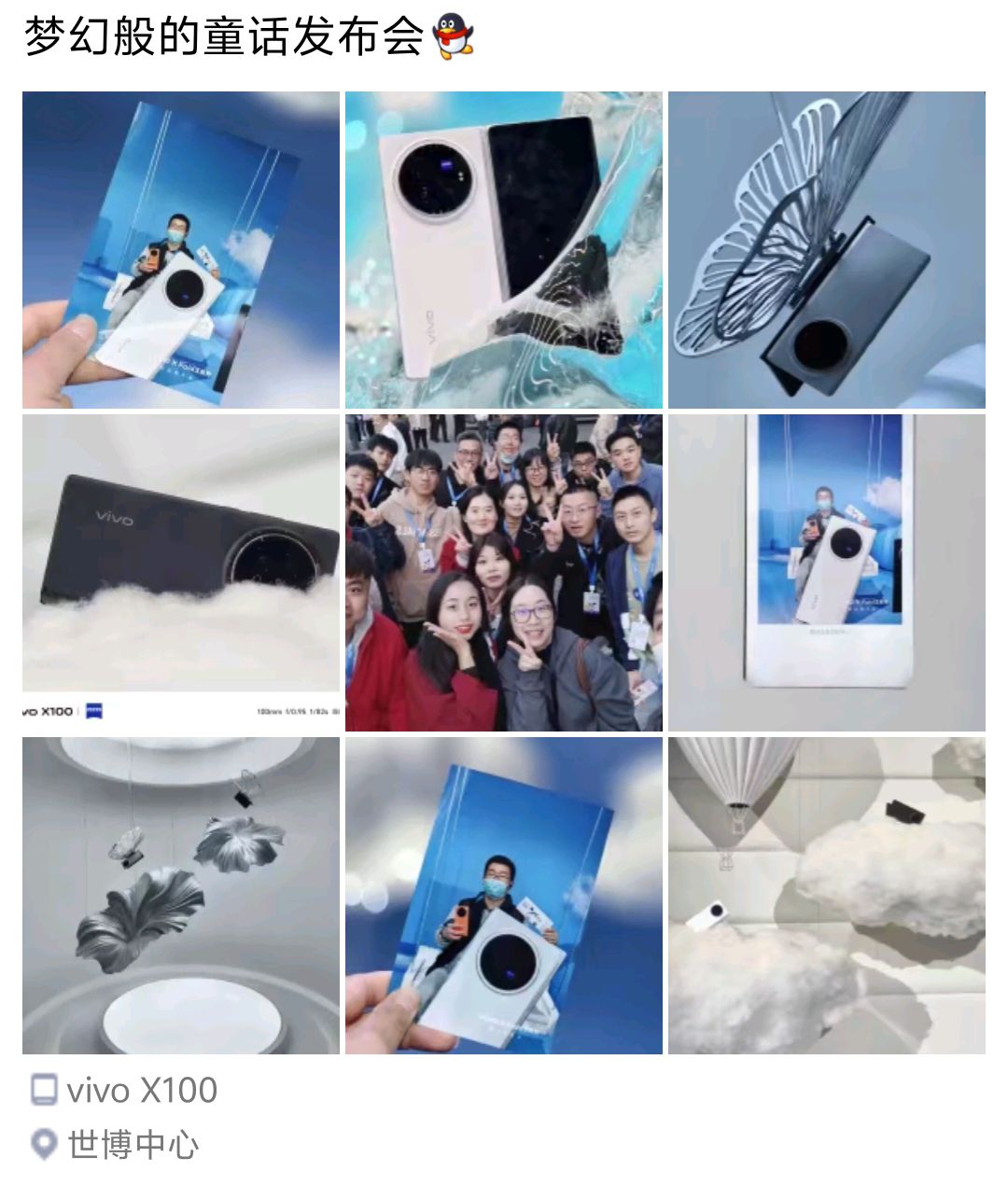This screenshot has height=1185, width=1008.
Task: Open the black vivo phone on cloud photo
Action: coord(181,573)
